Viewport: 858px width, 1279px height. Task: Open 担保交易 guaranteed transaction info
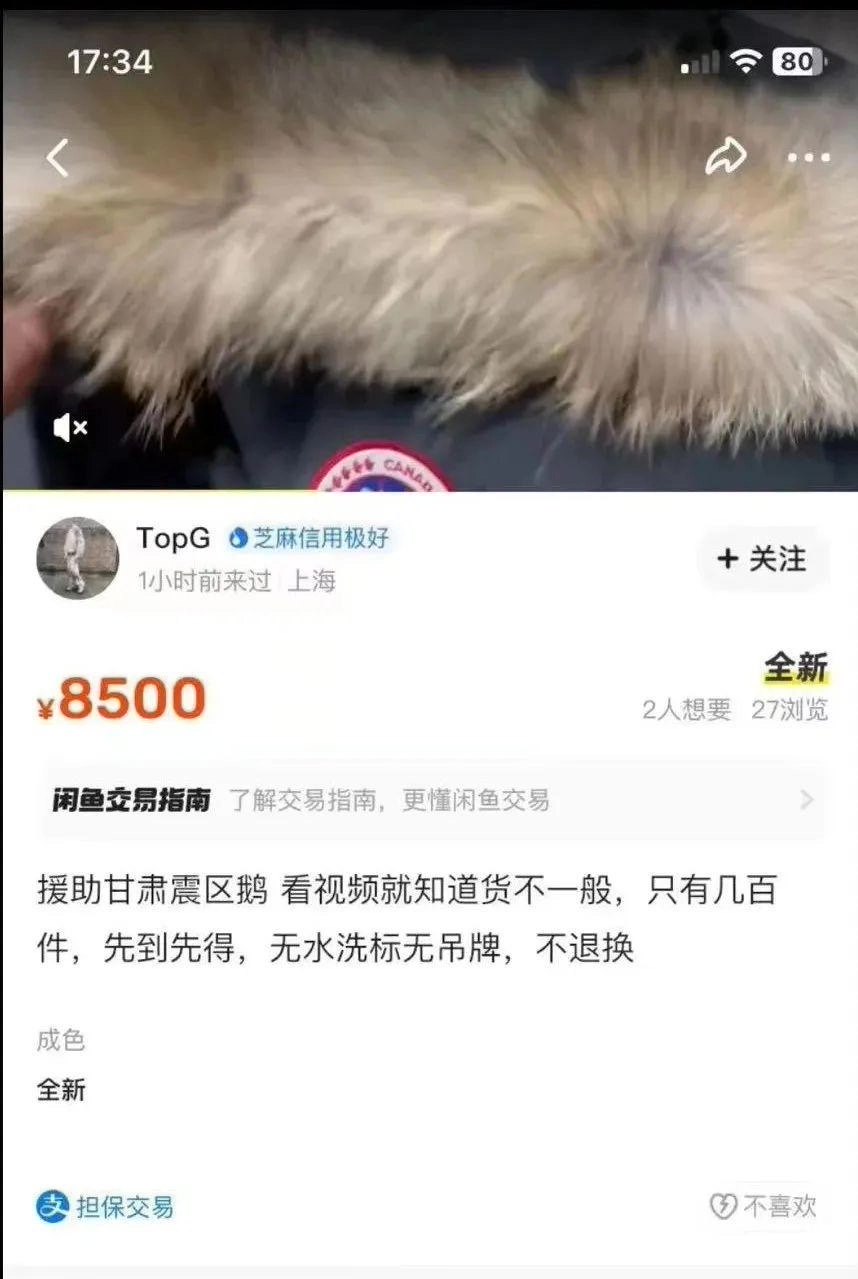(x=105, y=1207)
